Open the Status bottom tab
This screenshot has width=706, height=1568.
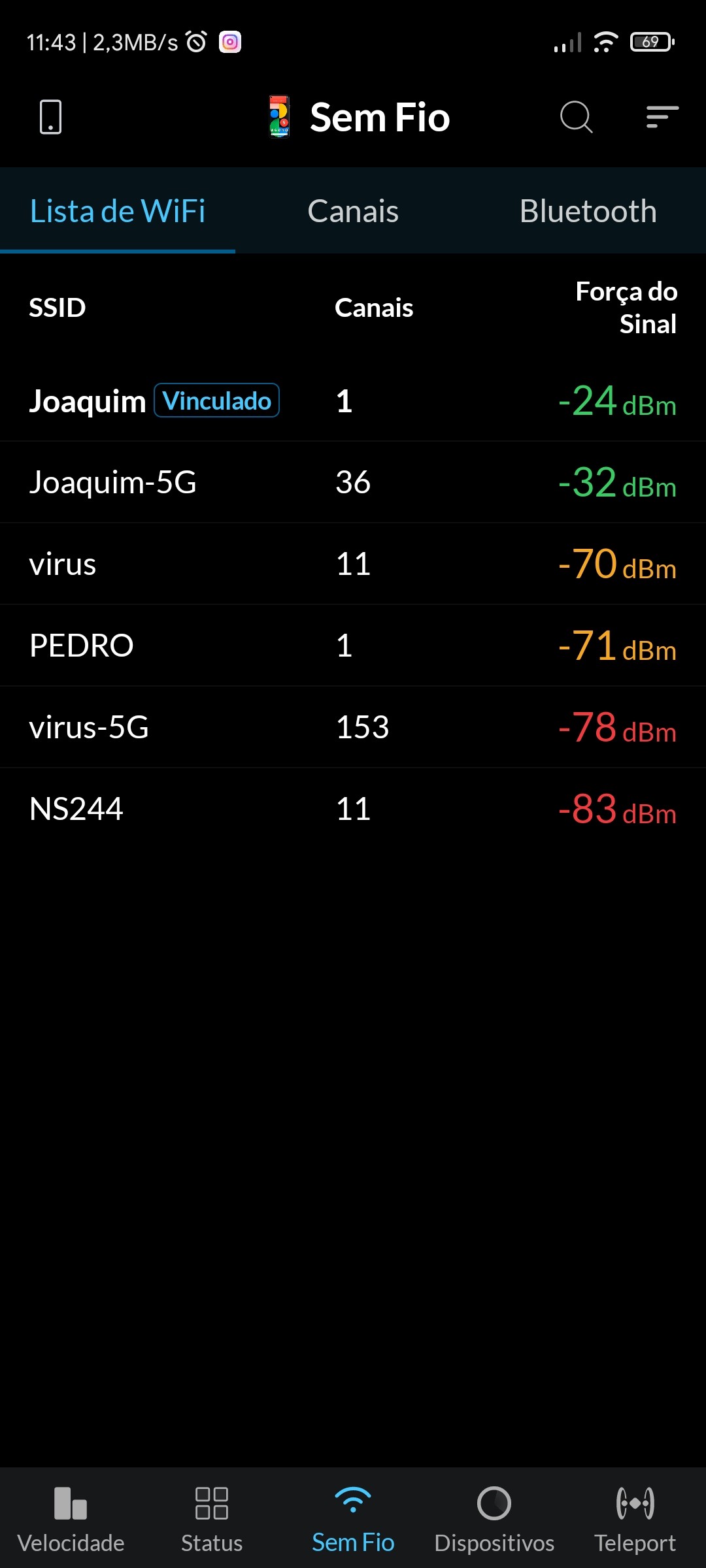(x=212, y=1519)
